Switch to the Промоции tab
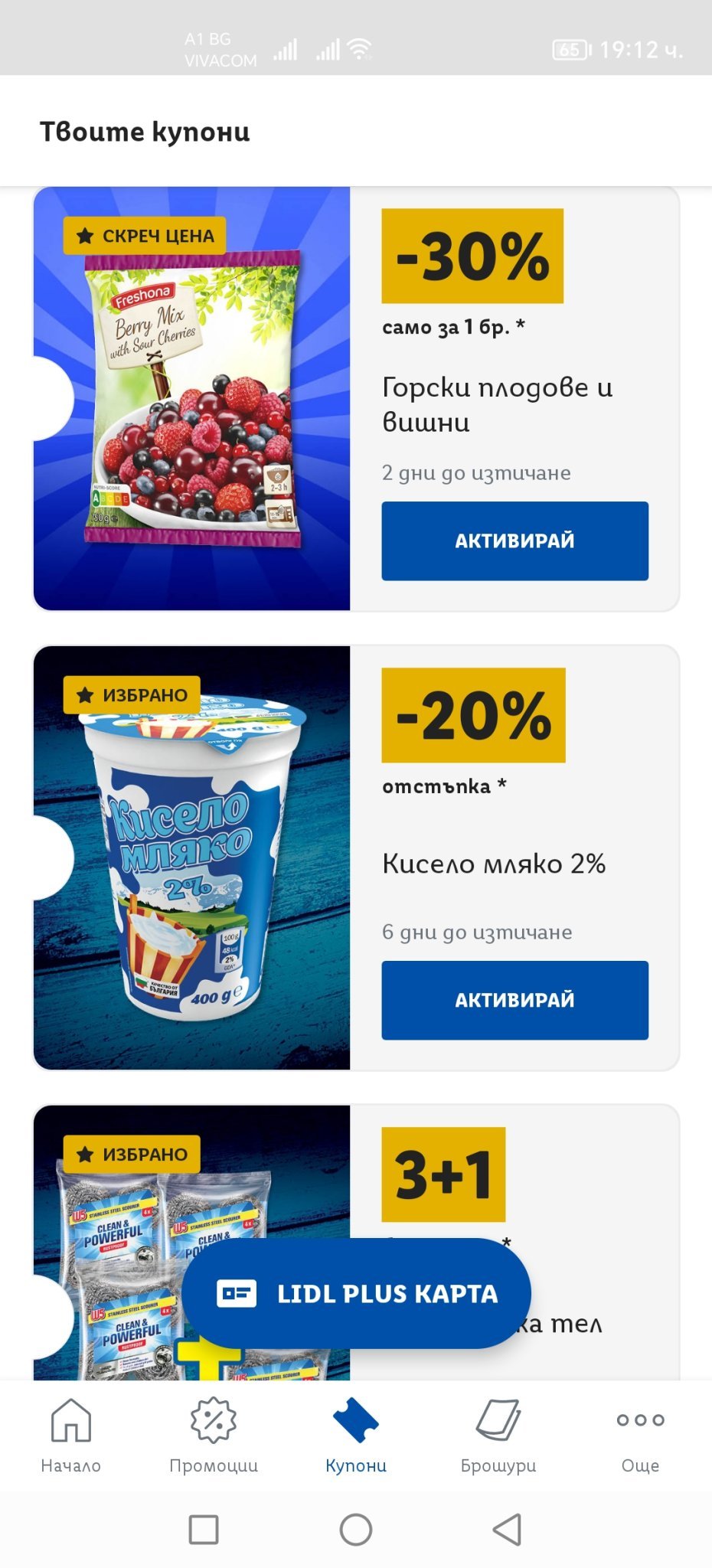The image size is (712, 1568). 214,1435
